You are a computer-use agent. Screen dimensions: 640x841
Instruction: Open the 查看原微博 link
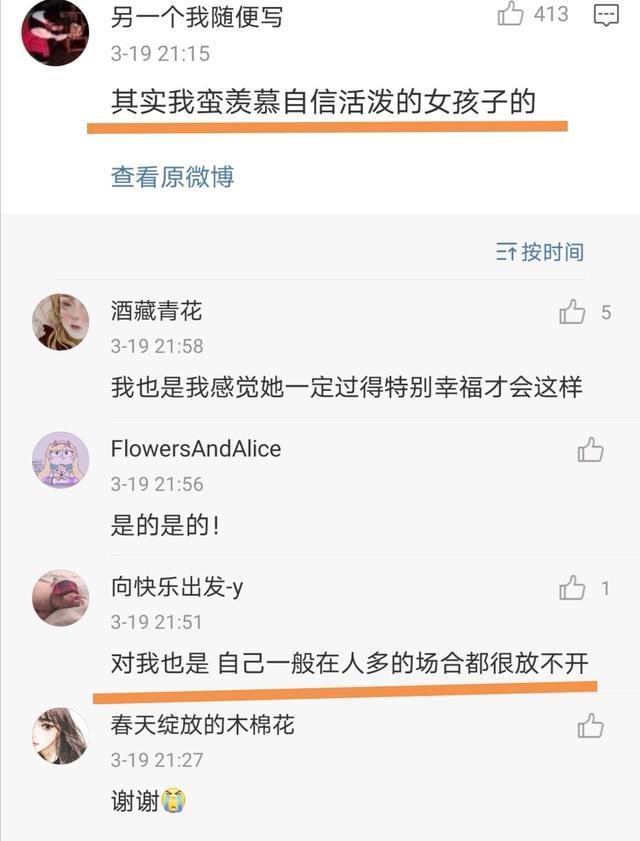(x=172, y=177)
